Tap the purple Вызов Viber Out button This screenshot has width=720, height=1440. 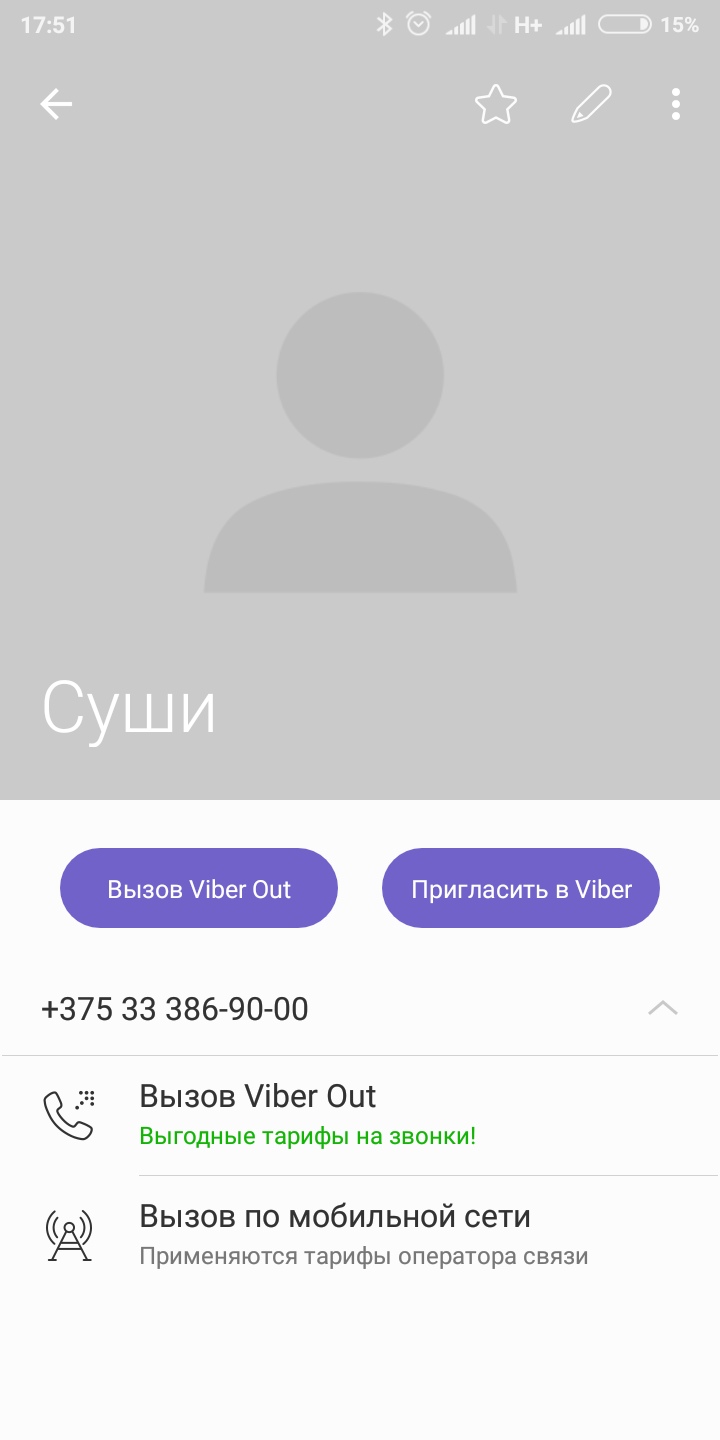pos(199,889)
